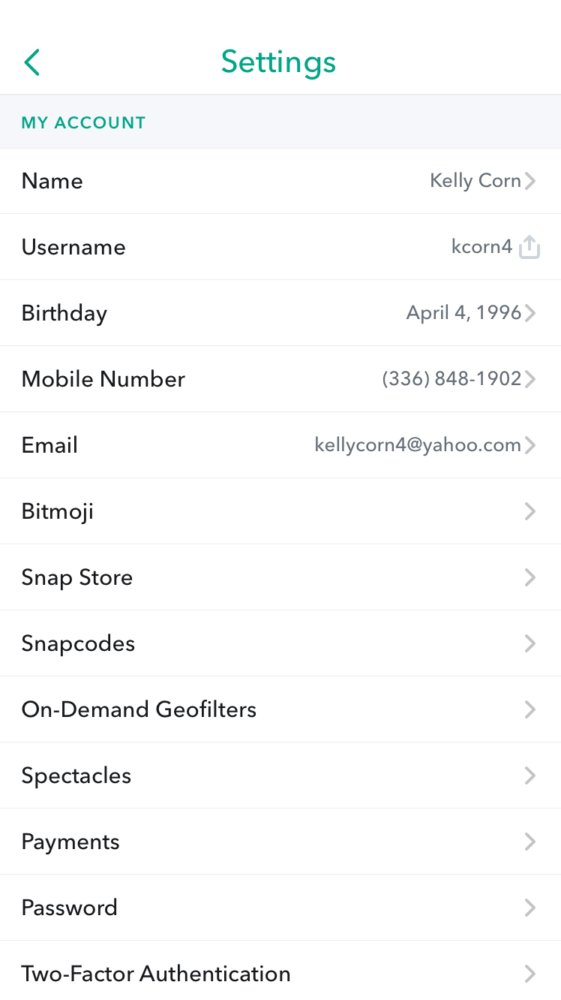Viewport: 561px width, 1000px height.
Task: Open Two-Factor Authentication
Action: [280, 971]
